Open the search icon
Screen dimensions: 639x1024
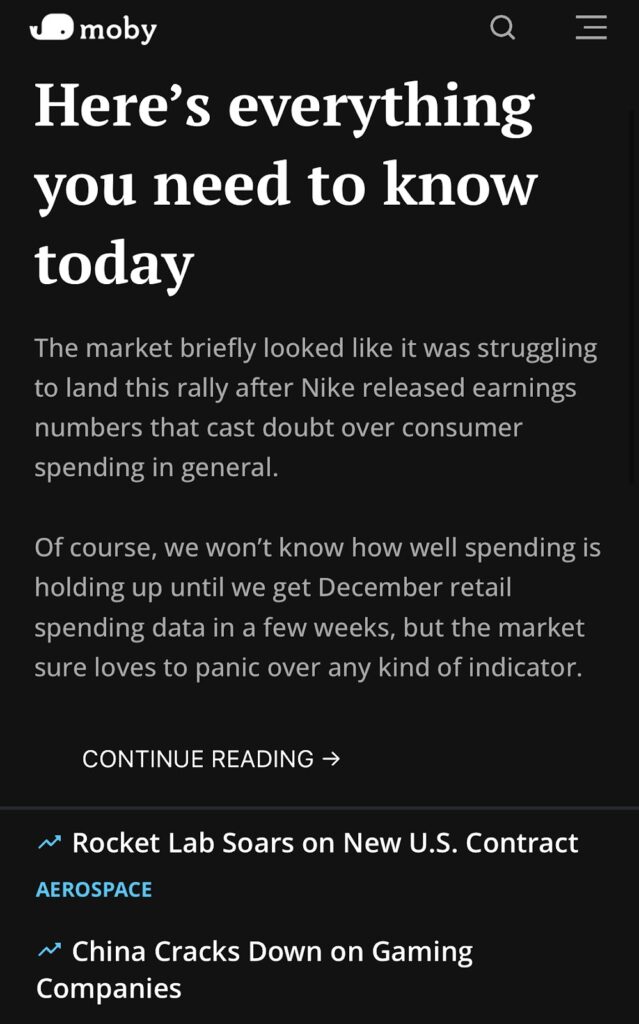(x=503, y=28)
